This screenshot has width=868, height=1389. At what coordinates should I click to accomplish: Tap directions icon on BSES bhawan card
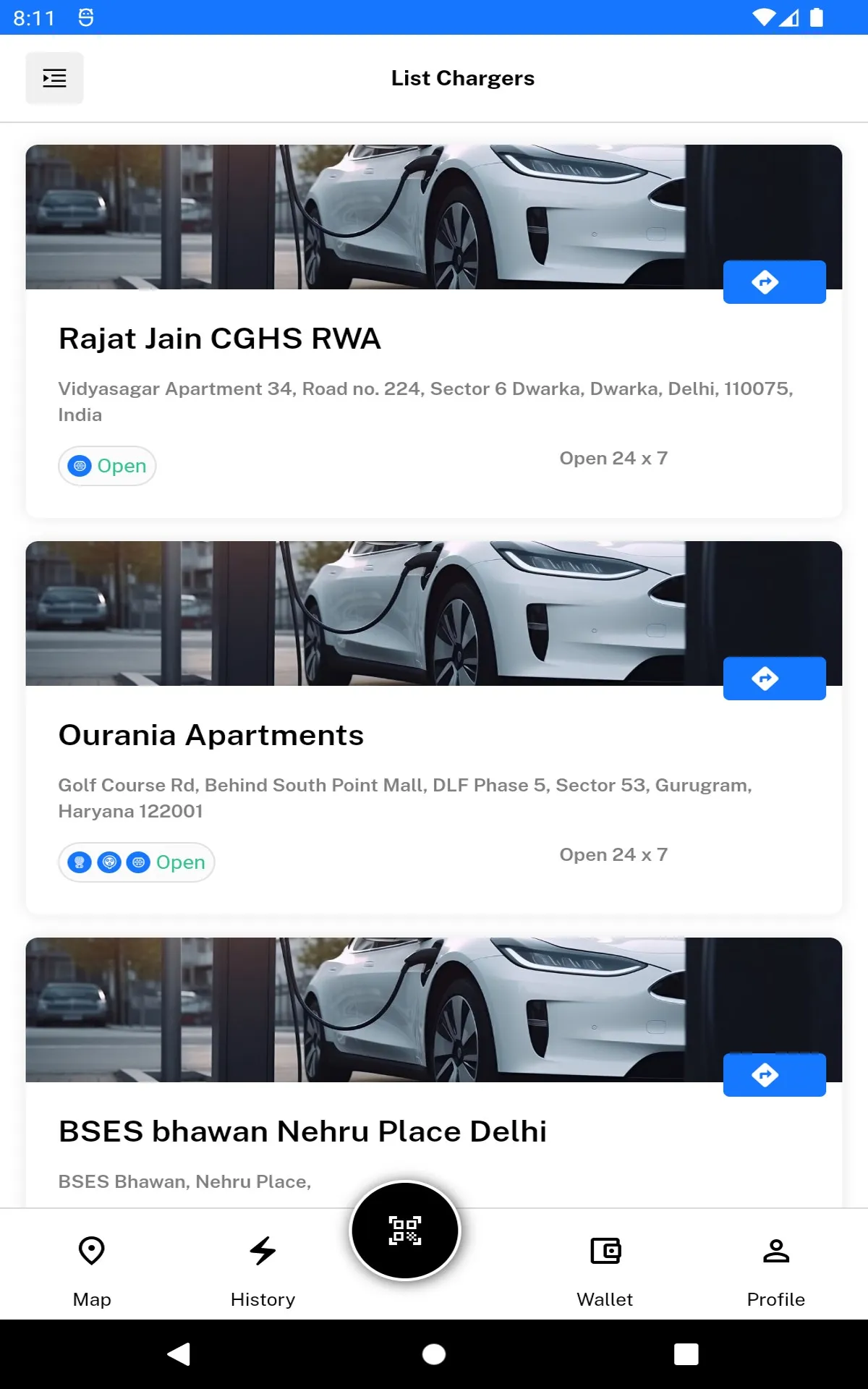[774, 1075]
